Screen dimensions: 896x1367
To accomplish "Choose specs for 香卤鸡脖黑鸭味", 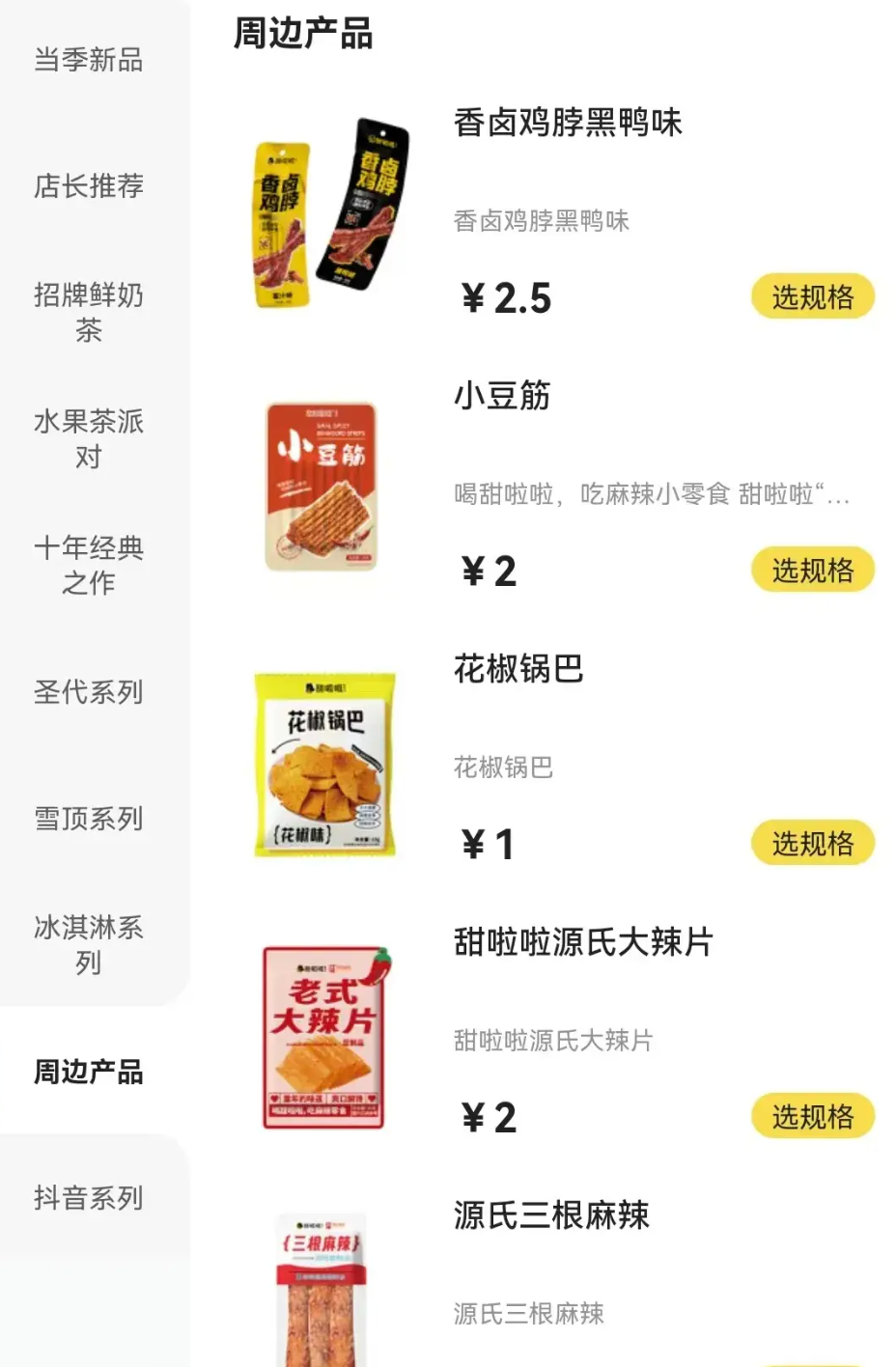I will coord(813,296).
